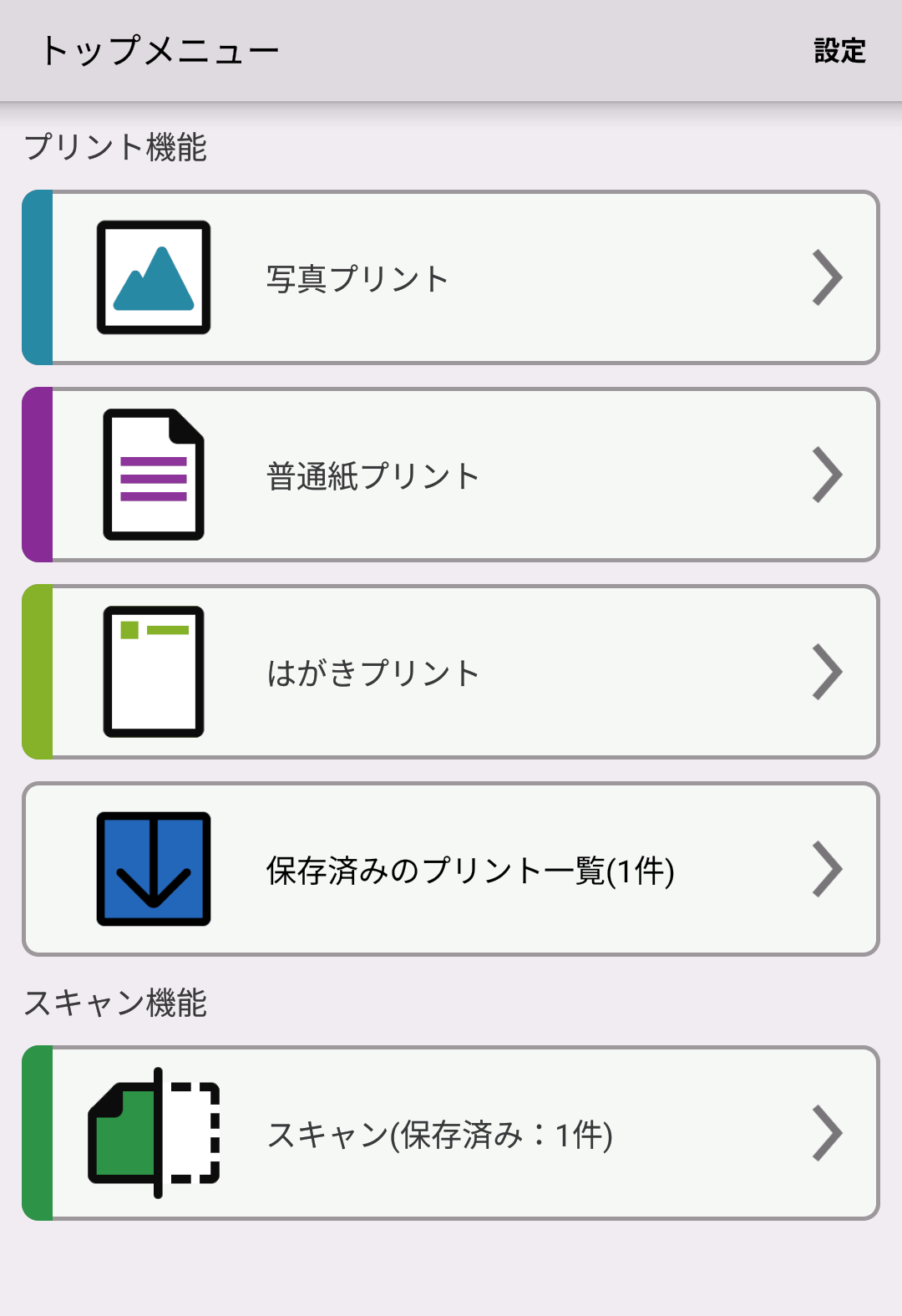902x1316 pixels.
Task: Open 写真プリント
Action: tap(451, 279)
